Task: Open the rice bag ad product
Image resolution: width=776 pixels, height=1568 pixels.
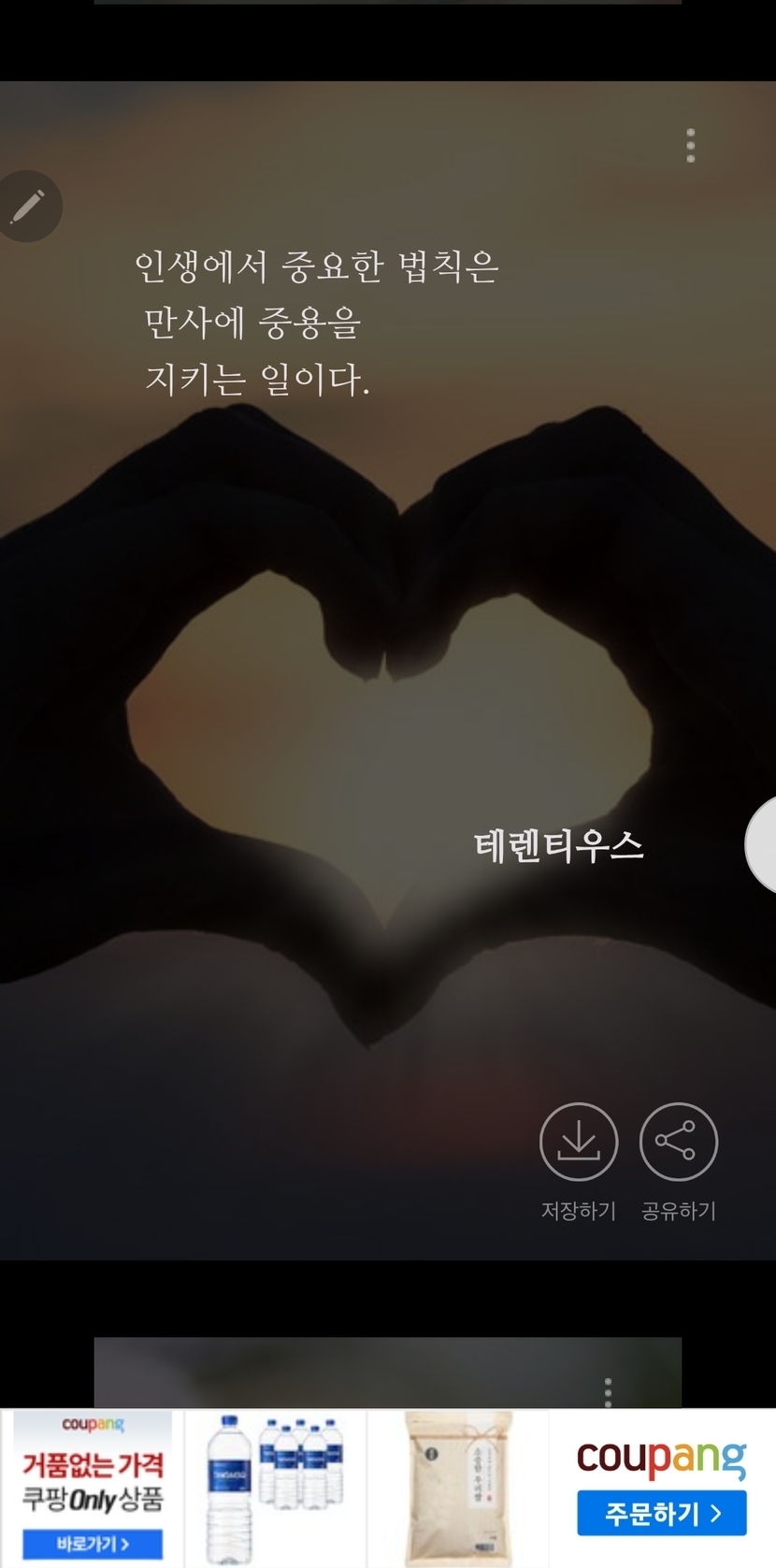Action: point(458,1489)
